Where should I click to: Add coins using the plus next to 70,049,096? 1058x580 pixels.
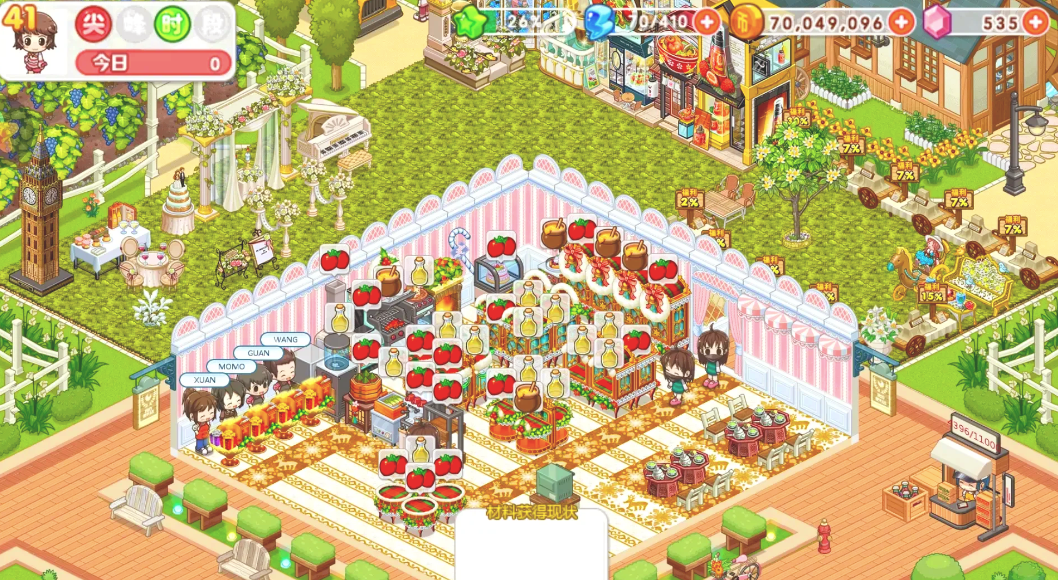pyautogui.click(x=901, y=22)
